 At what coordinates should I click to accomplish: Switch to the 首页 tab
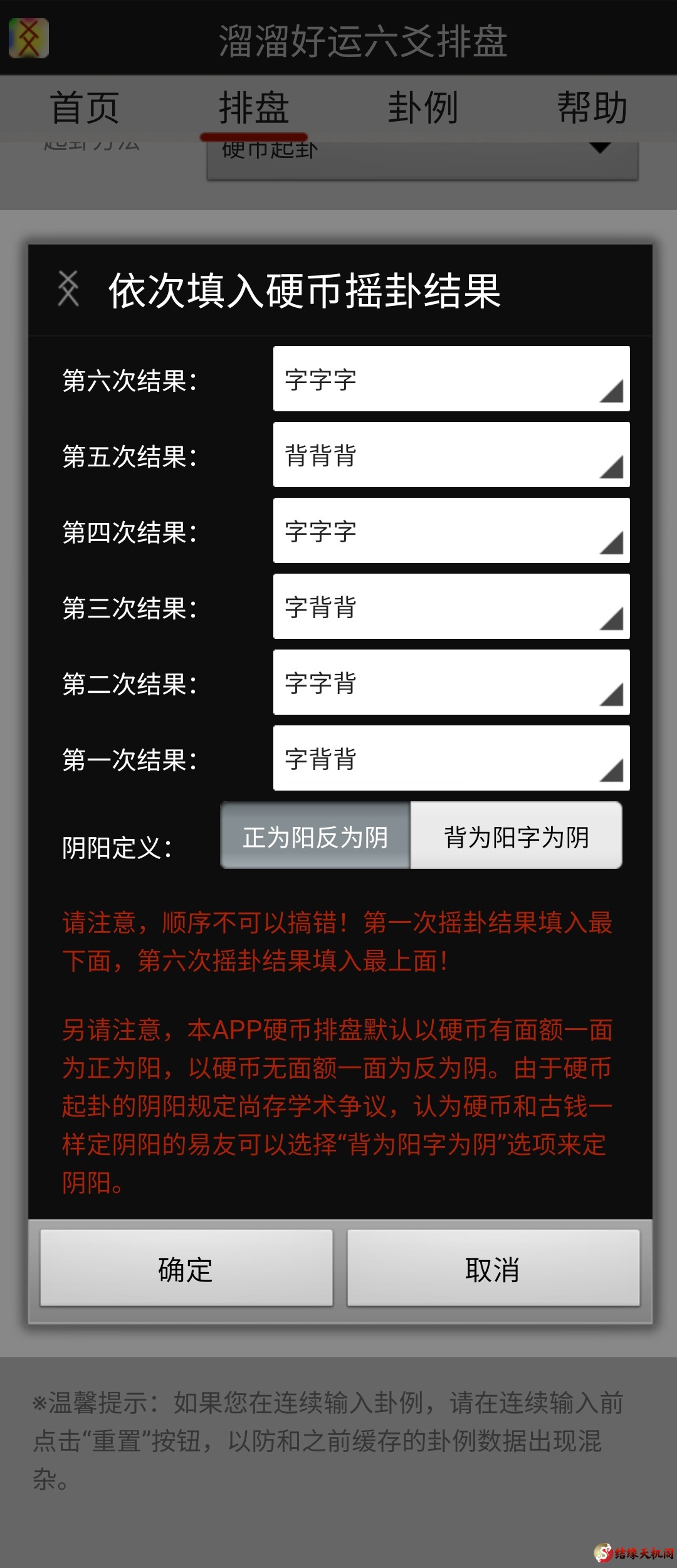pos(85,107)
